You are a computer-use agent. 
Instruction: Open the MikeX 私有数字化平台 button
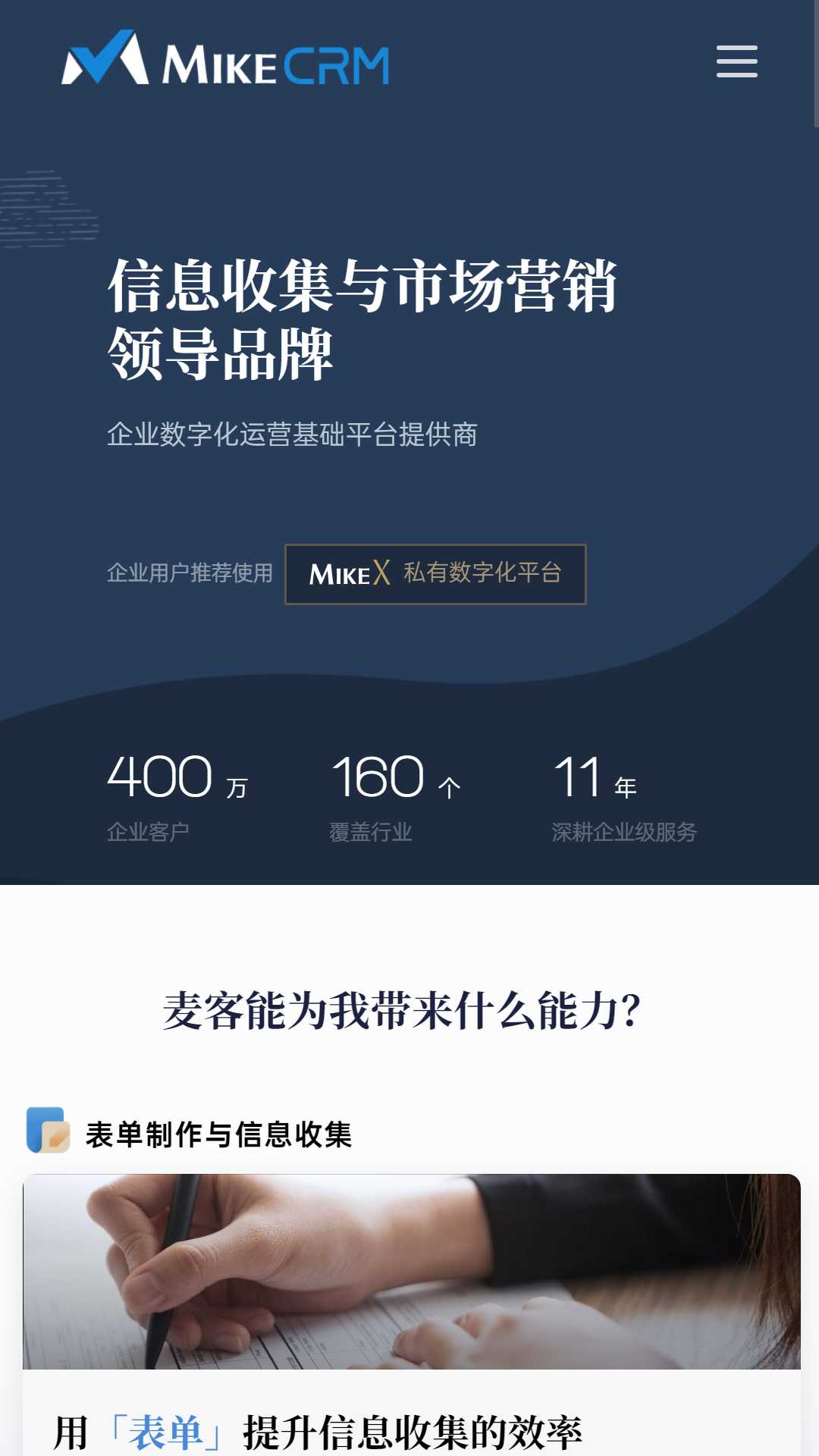pos(435,574)
